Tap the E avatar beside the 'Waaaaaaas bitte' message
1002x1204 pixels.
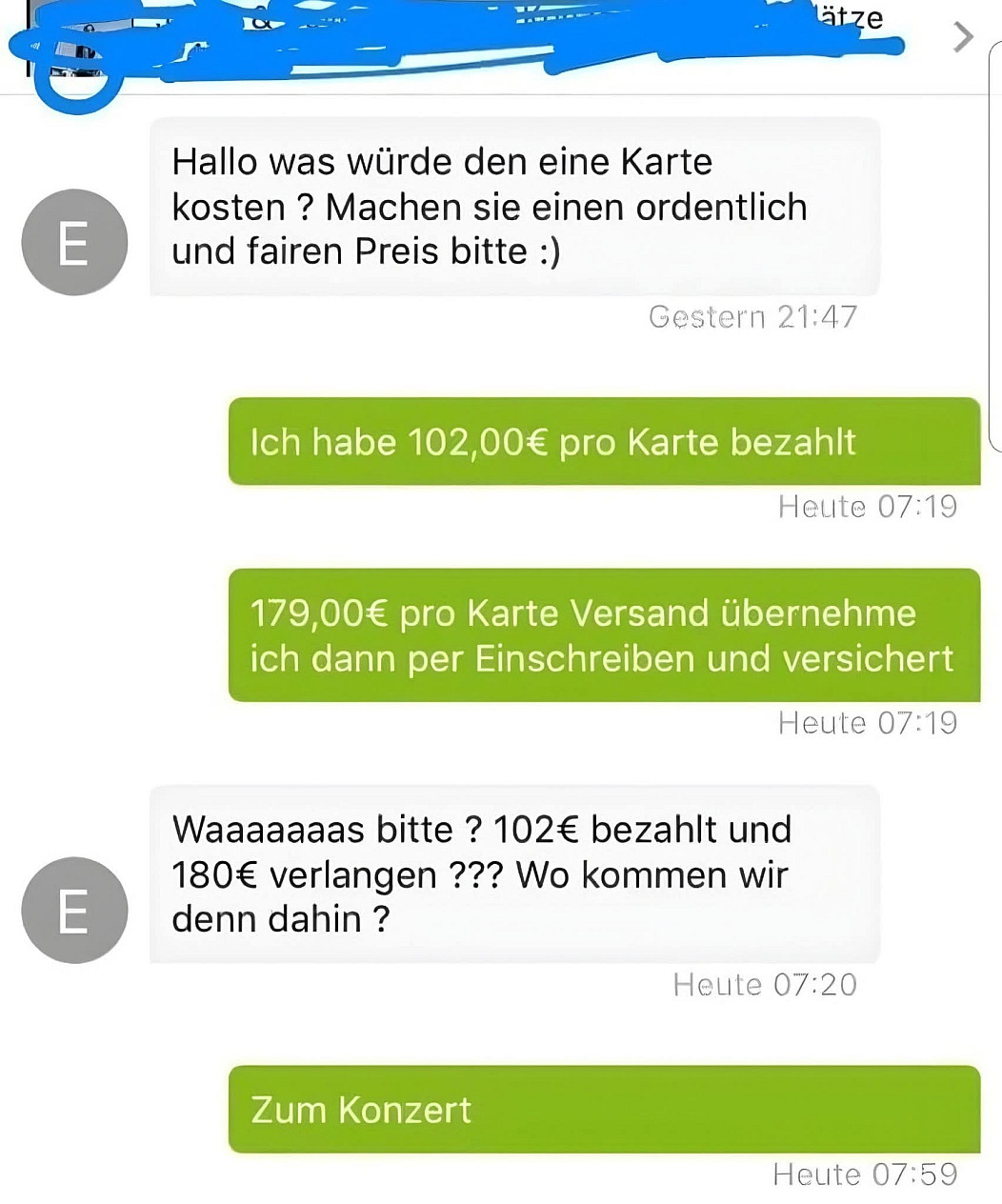click(74, 911)
